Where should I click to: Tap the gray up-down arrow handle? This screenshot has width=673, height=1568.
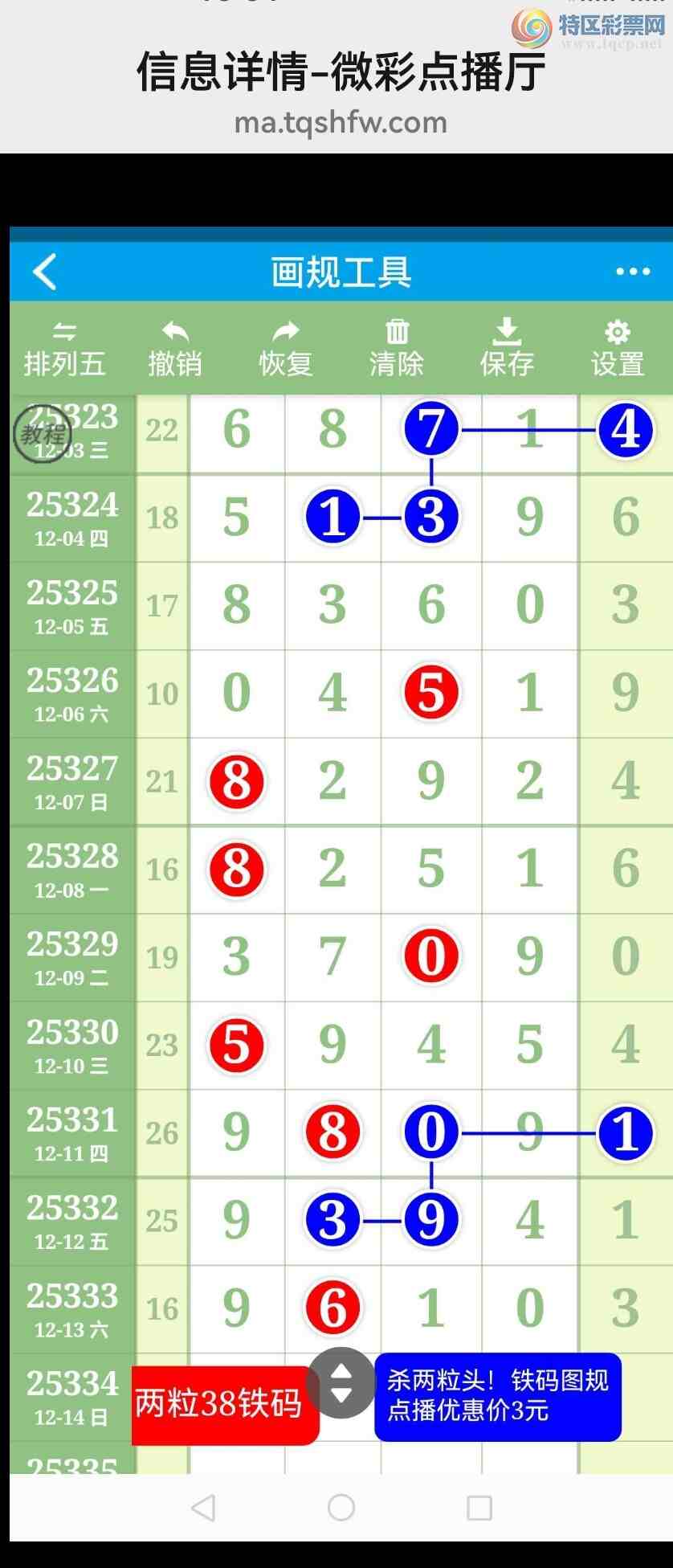341,1382
